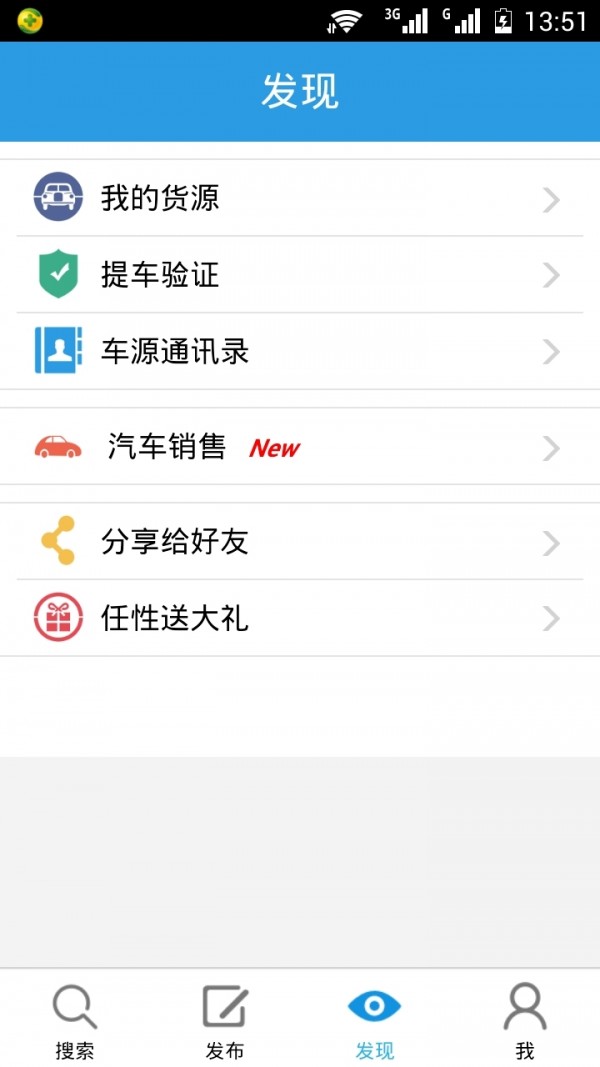Go to the 我 profile tab
The image size is (600, 1067).
pos(525,1020)
